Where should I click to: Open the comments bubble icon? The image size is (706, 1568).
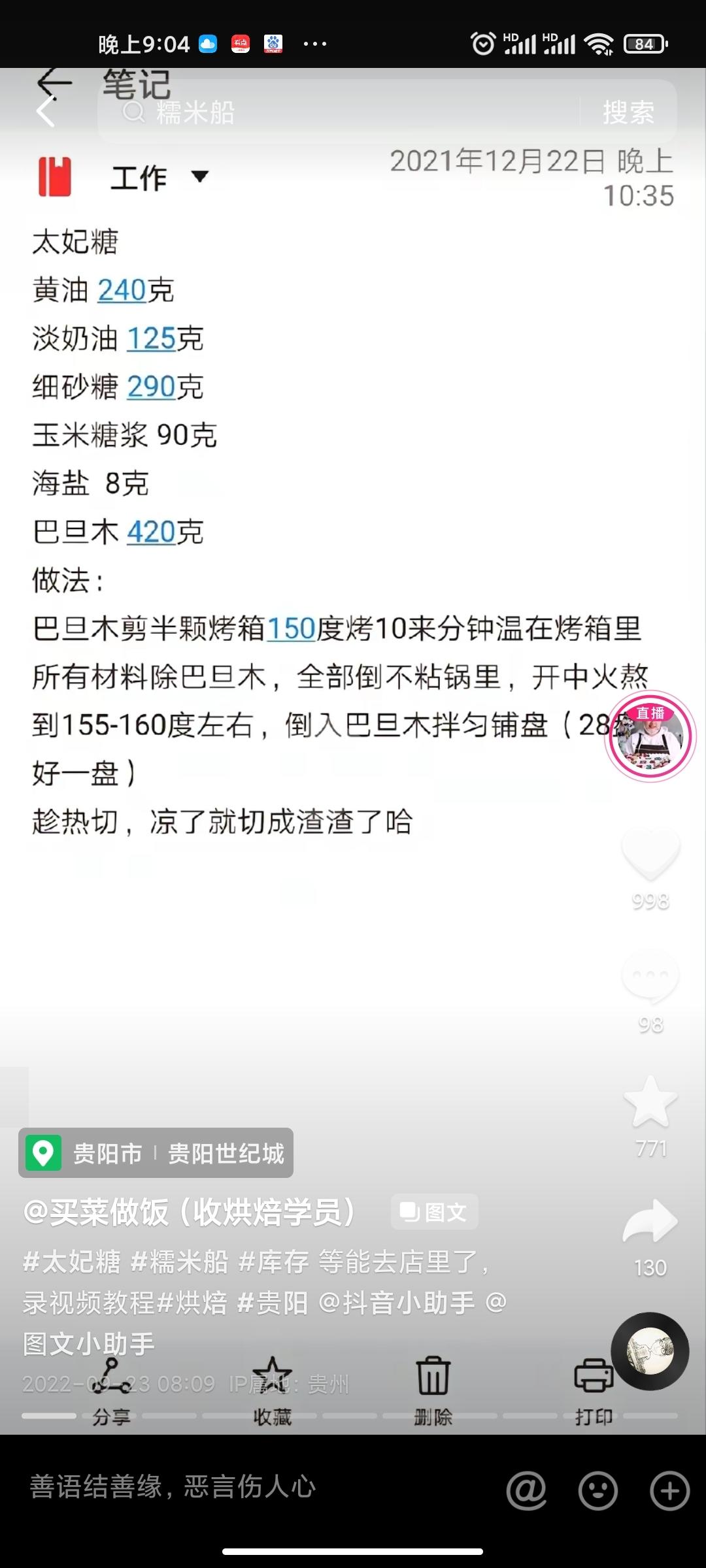click(x=650, y=977)
